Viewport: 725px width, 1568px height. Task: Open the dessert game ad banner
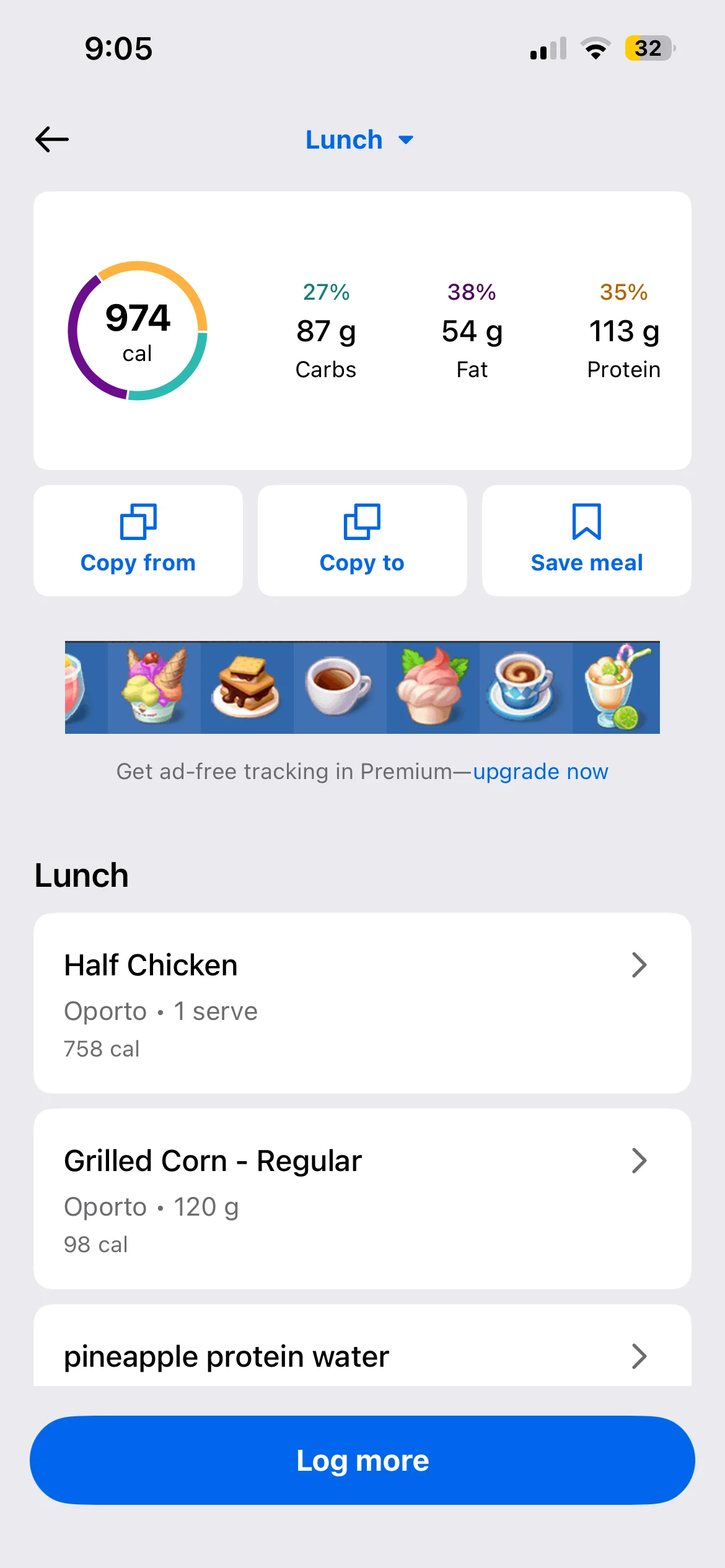(x=362, y=687)
